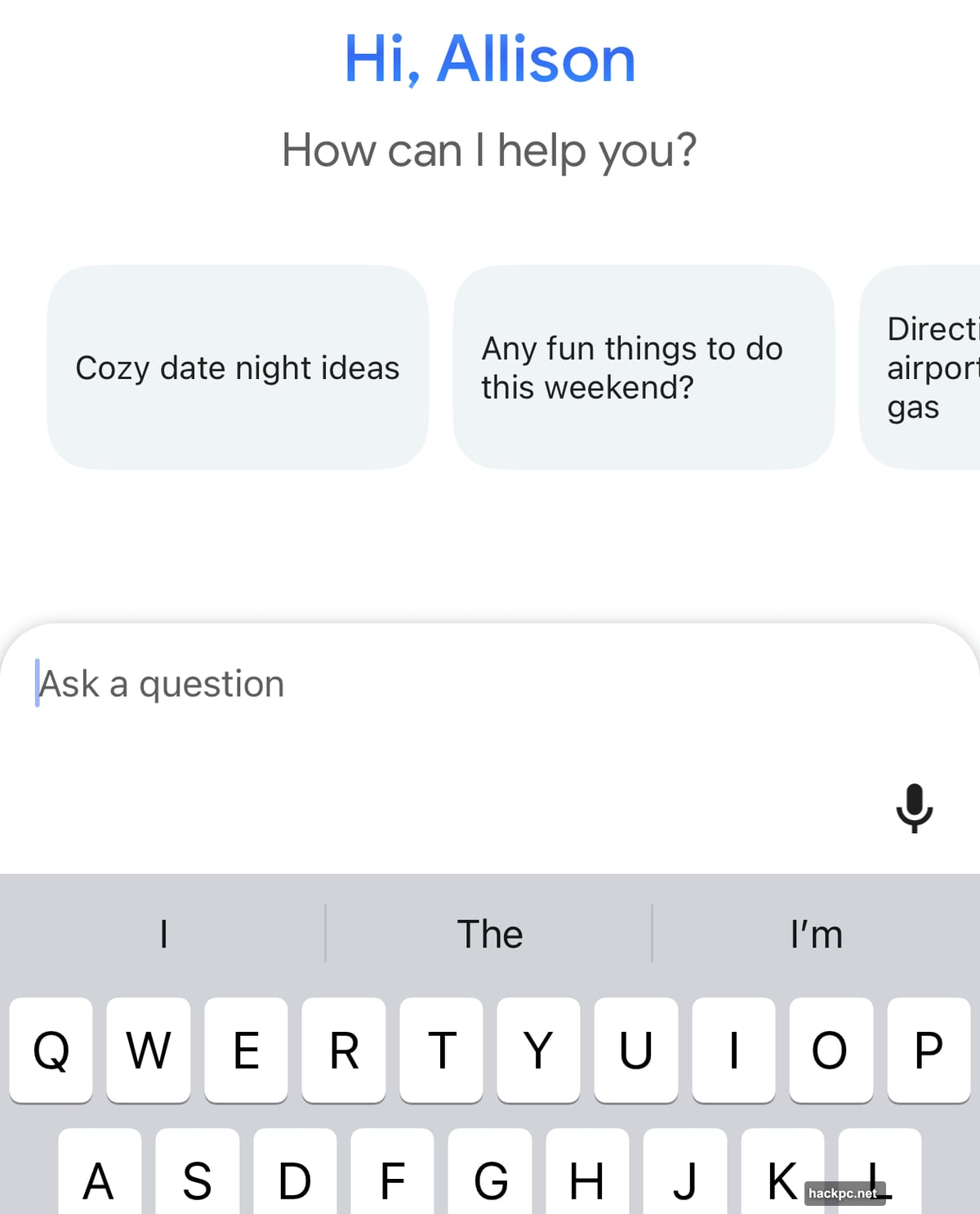Tap the G key on the keyboard

tap(490, 1176)
